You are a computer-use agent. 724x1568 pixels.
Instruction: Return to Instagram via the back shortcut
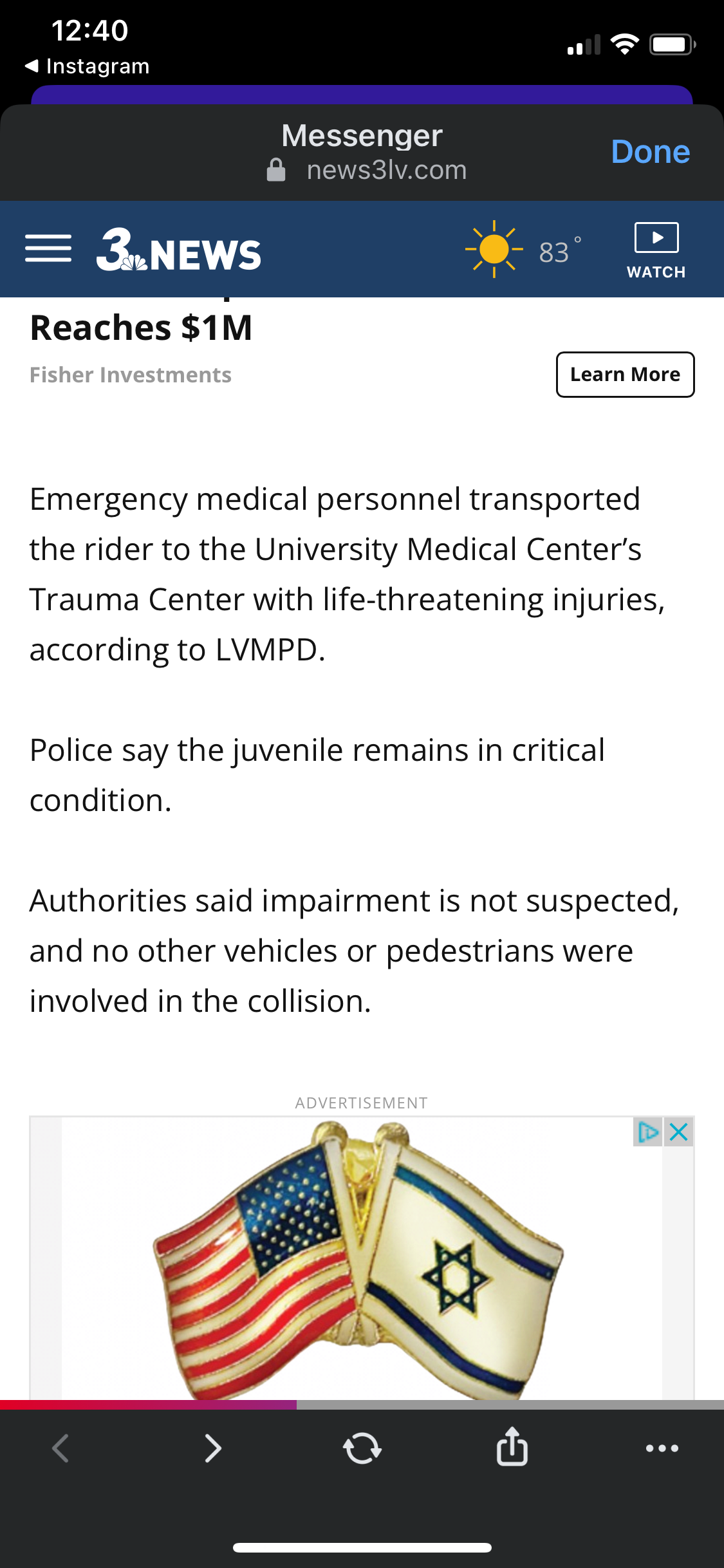pos(88,66)
